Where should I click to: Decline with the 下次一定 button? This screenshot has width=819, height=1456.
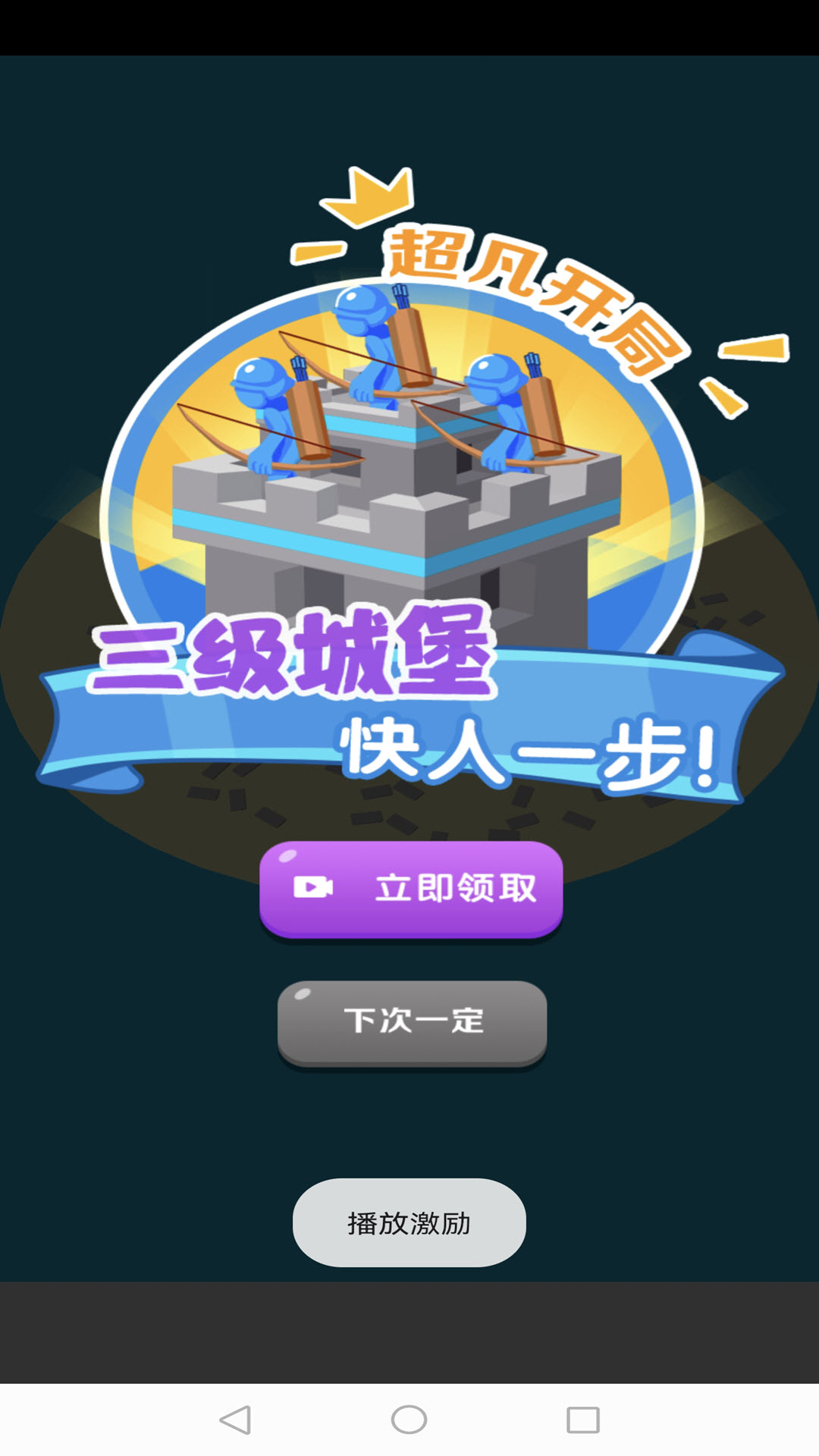pos(412,1021)
